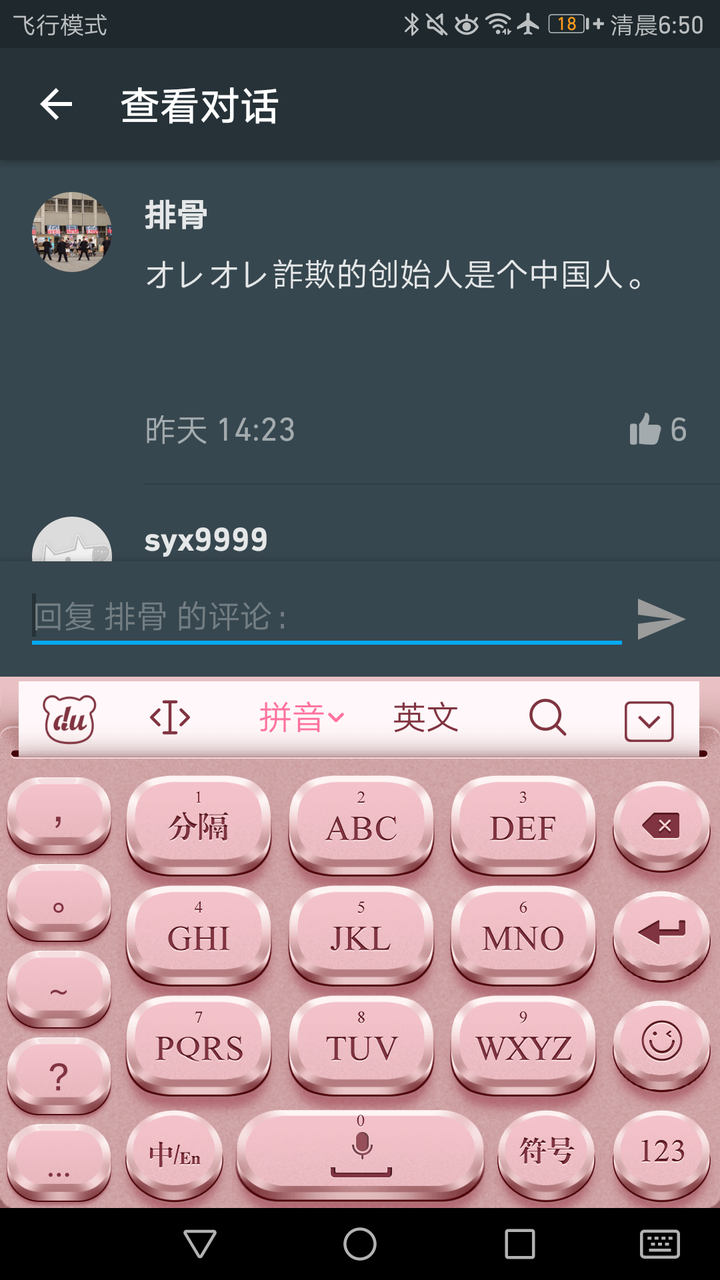Collapse the keyboard with the down chevron
The image size is (720, 1280).
click(648, 718)
